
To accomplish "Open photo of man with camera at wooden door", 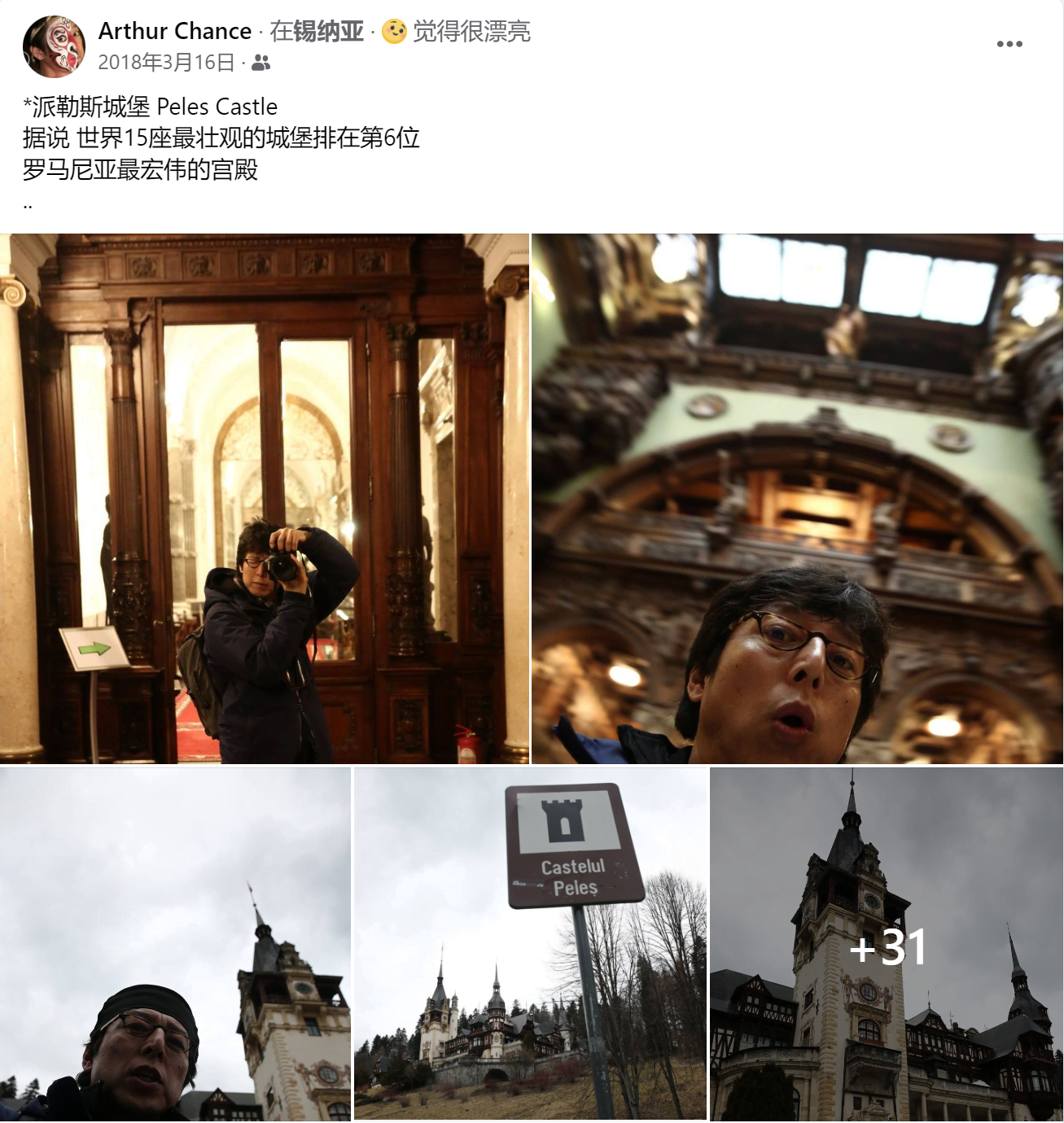I will (x=265, y=498).
